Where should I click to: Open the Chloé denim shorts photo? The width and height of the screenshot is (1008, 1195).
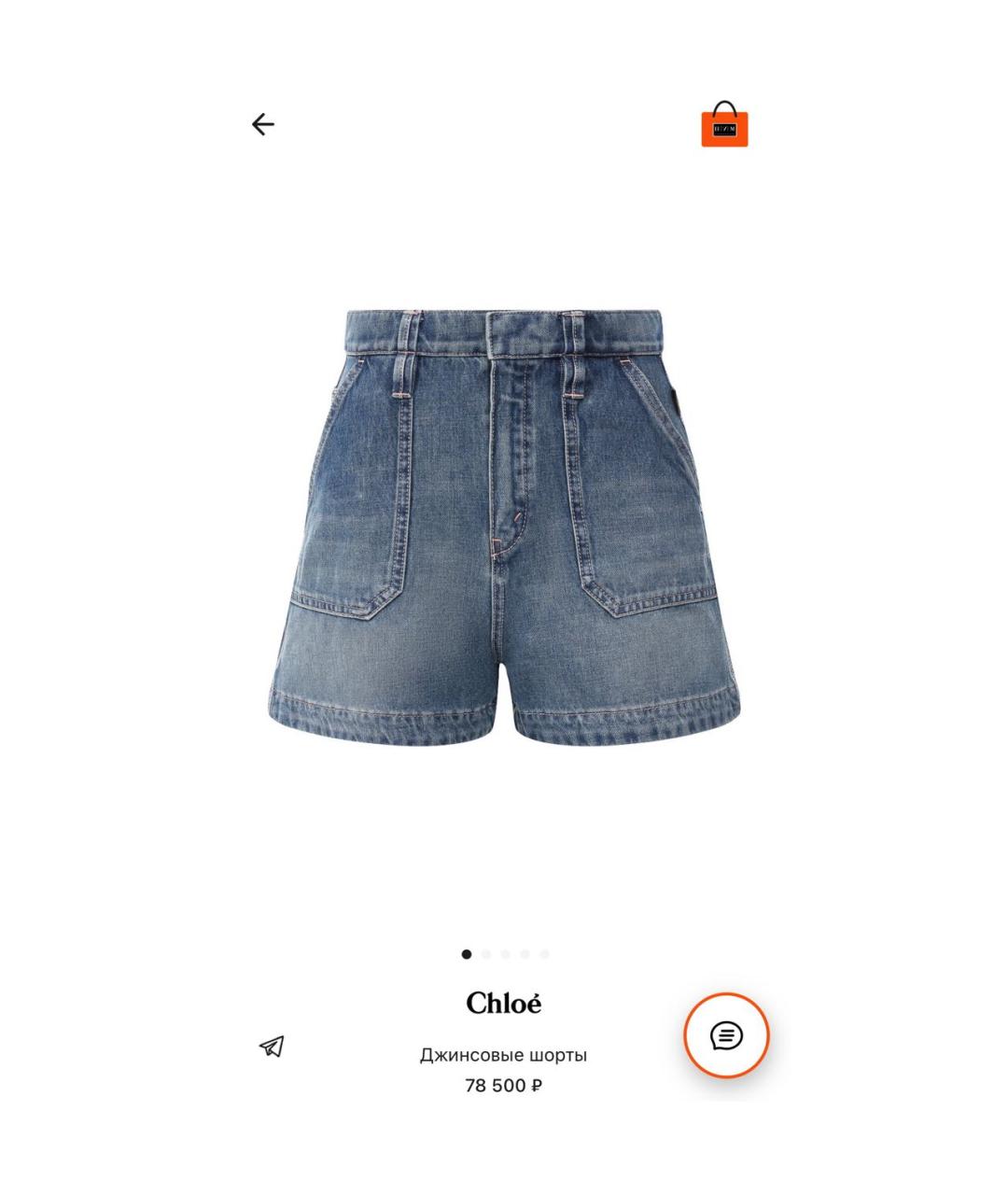point(504,527)
